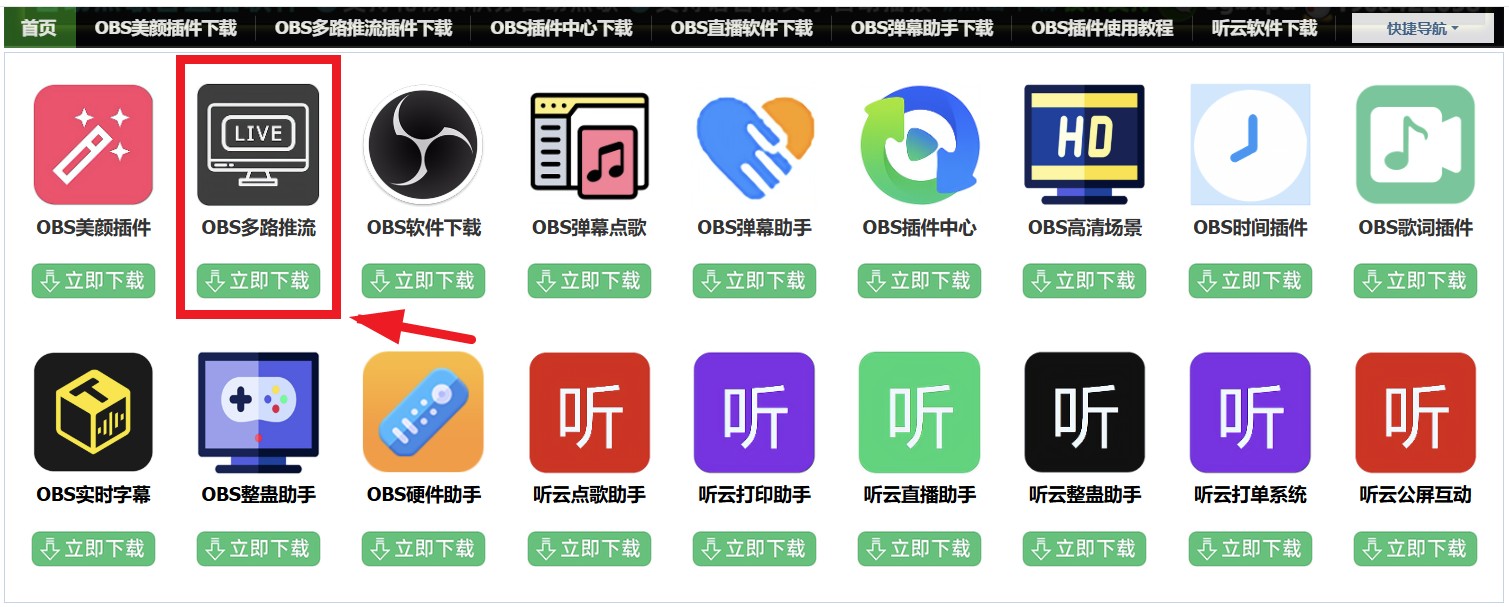This screenshot has width=1509, height=607.
Task: Tap 立即下载 under OBS美颜插件
Action: 93,281
